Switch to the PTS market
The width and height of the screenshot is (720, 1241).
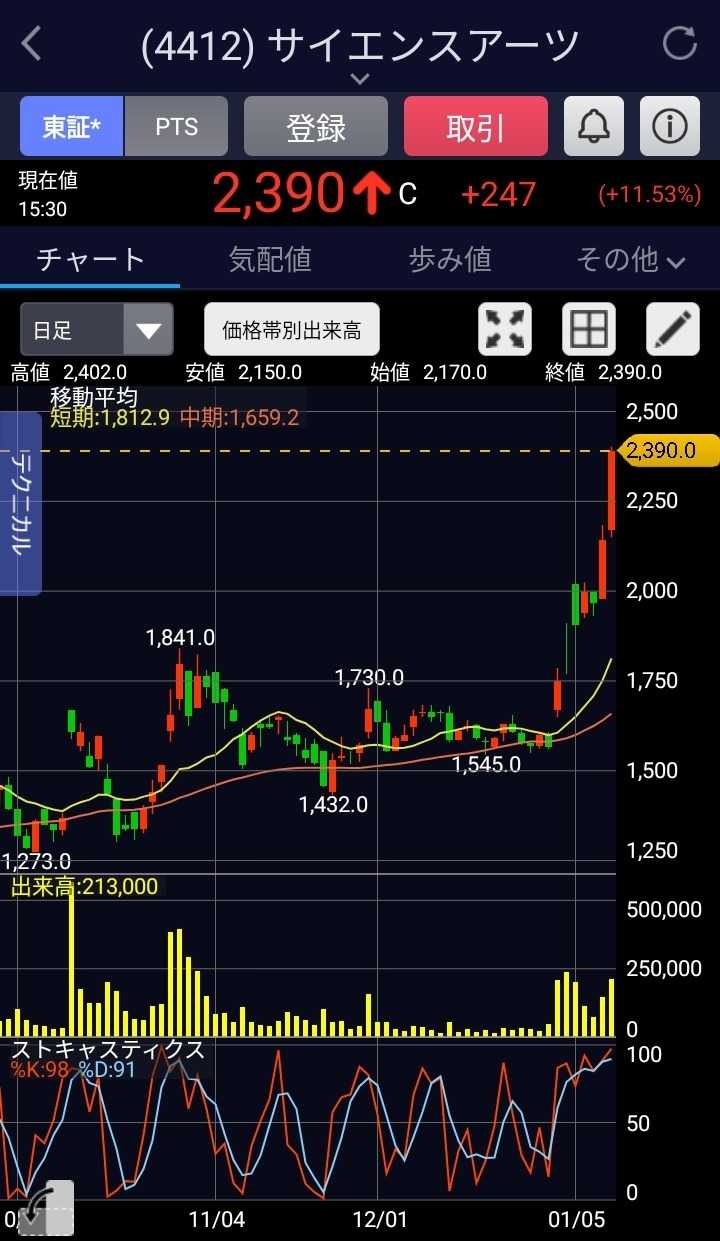tap(176, 127)
